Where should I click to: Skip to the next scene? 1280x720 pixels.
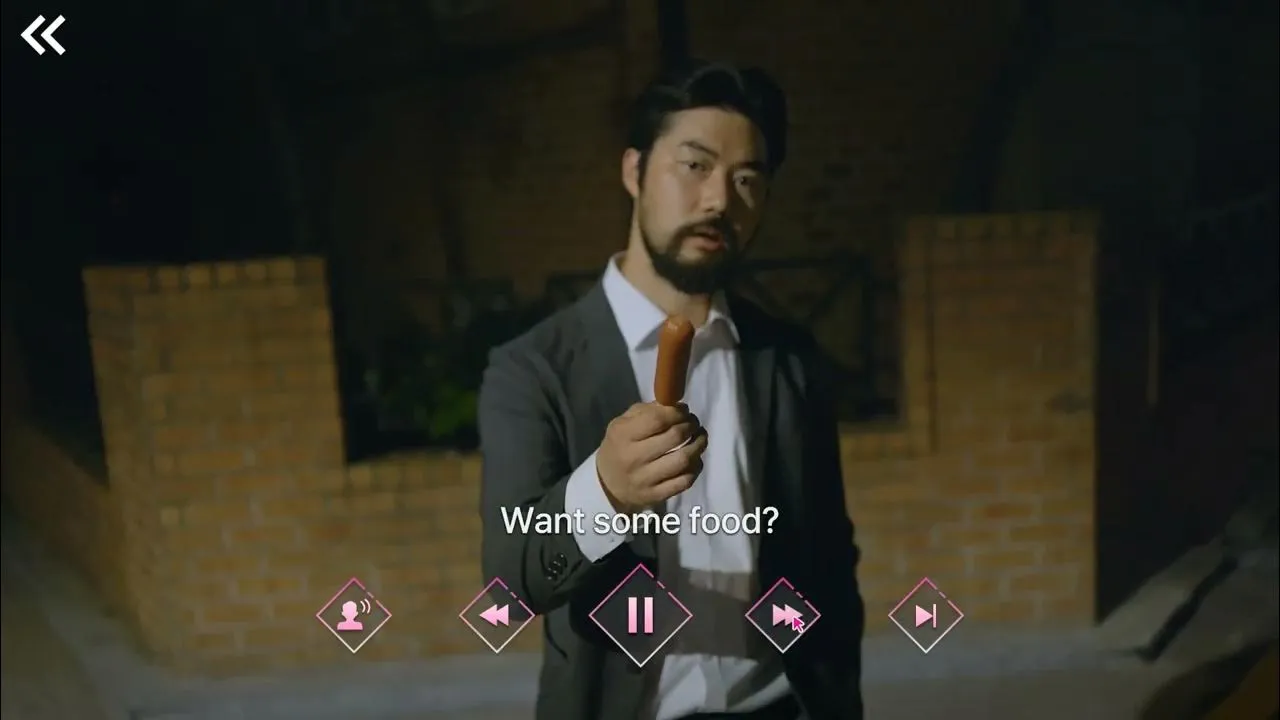coord(926,615)
